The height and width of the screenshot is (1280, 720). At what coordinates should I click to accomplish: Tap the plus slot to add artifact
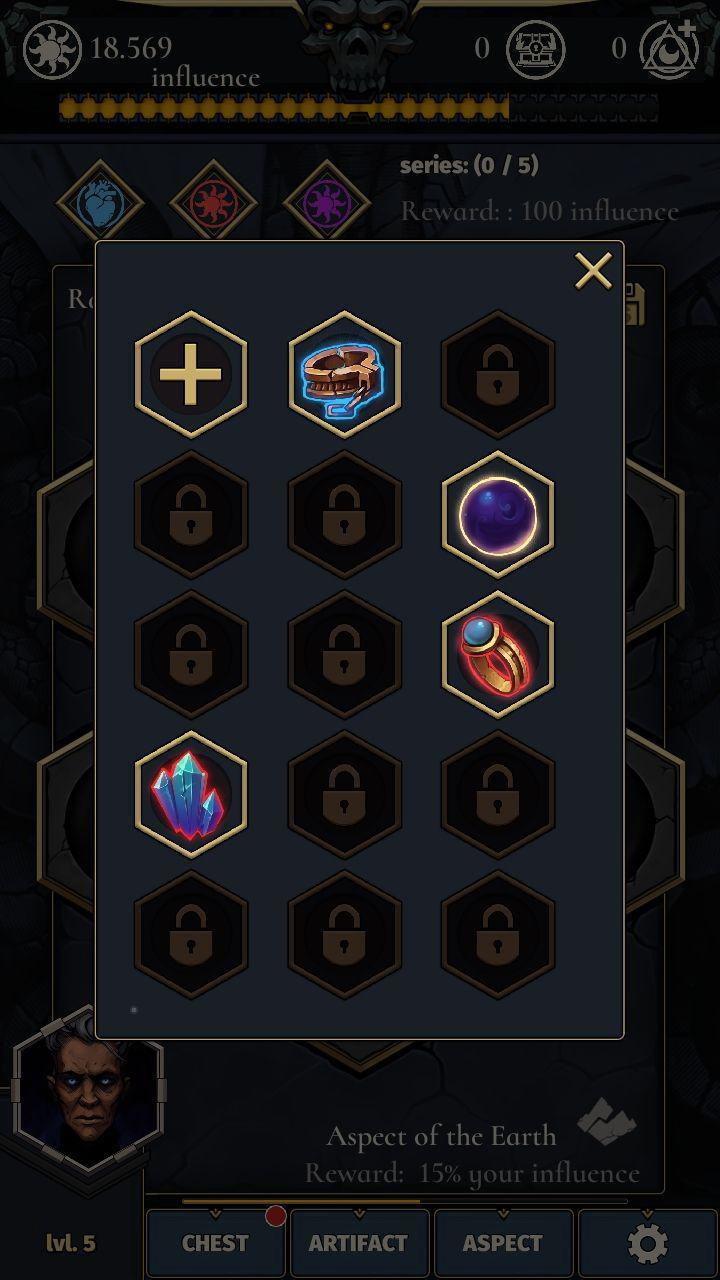click(191, 374)
